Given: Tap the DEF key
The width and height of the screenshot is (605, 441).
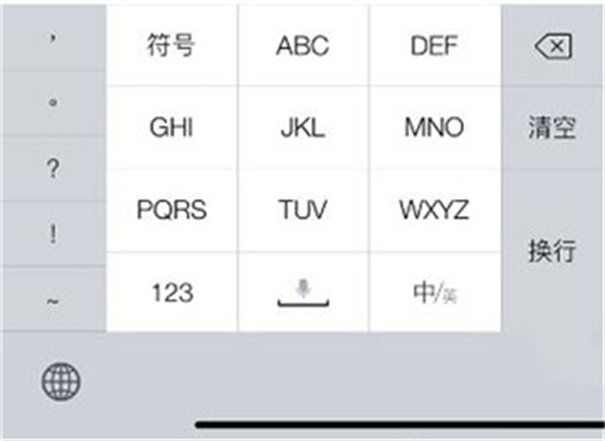Looking at the screenshot, I should click(433, 45).
